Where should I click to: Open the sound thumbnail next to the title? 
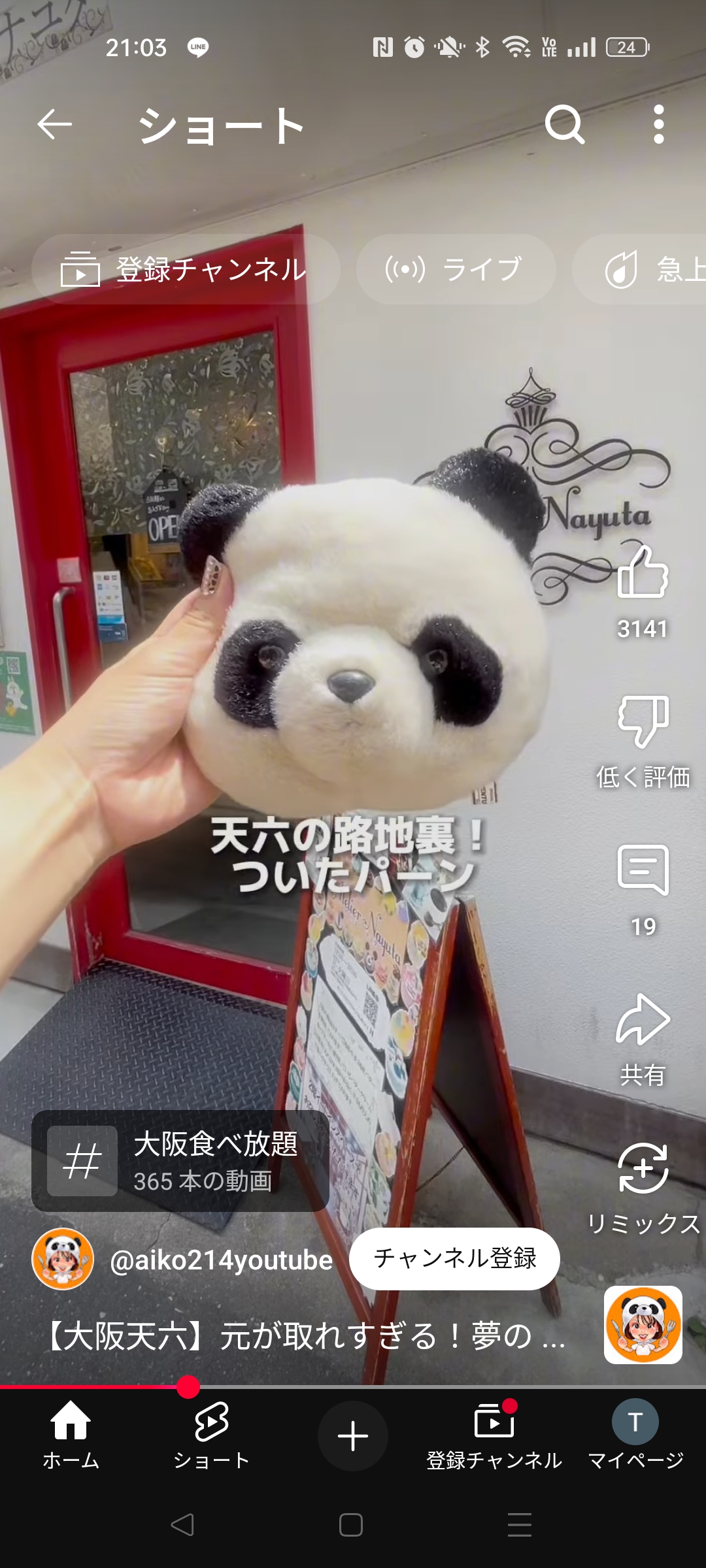click(x=643, y=1325)
